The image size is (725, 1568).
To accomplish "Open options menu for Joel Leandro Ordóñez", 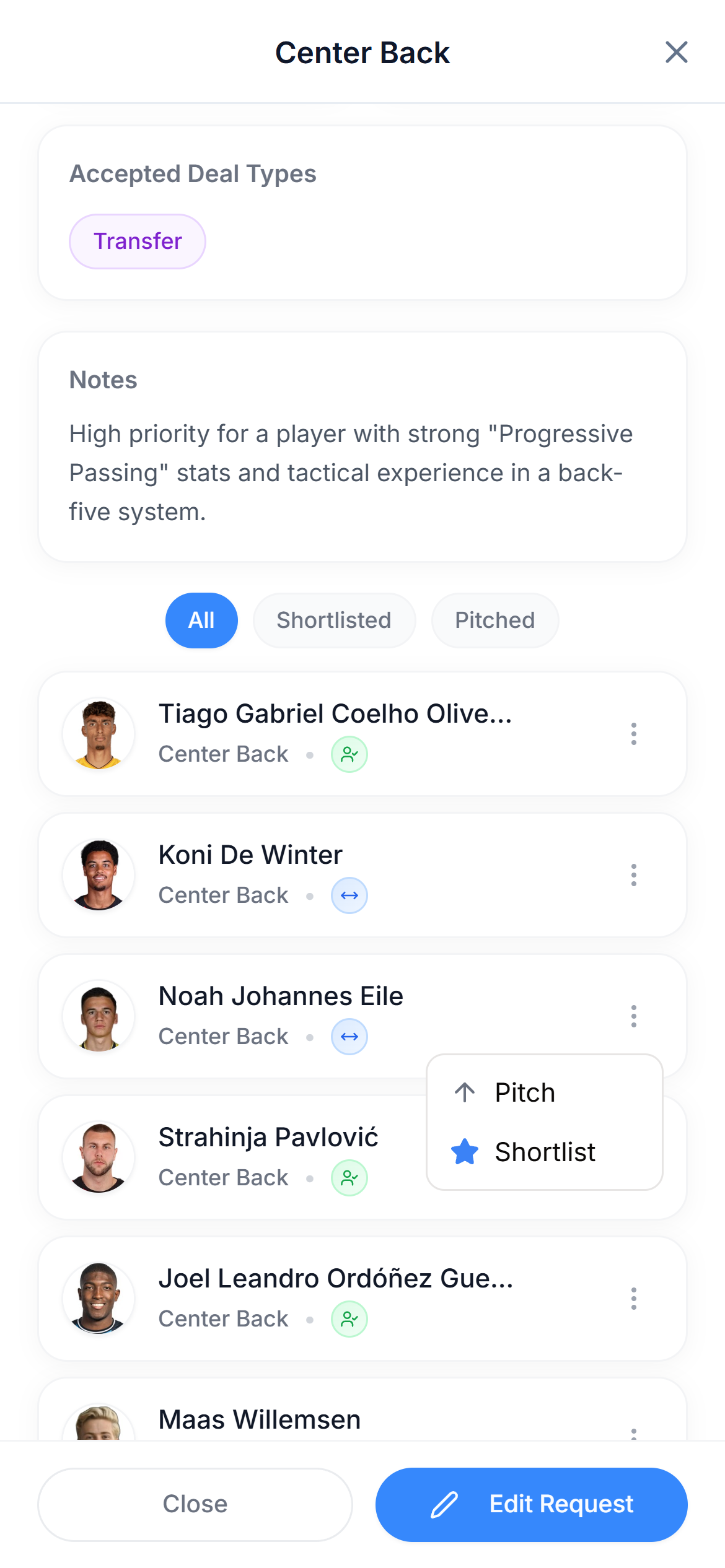I will [633, 1299].
